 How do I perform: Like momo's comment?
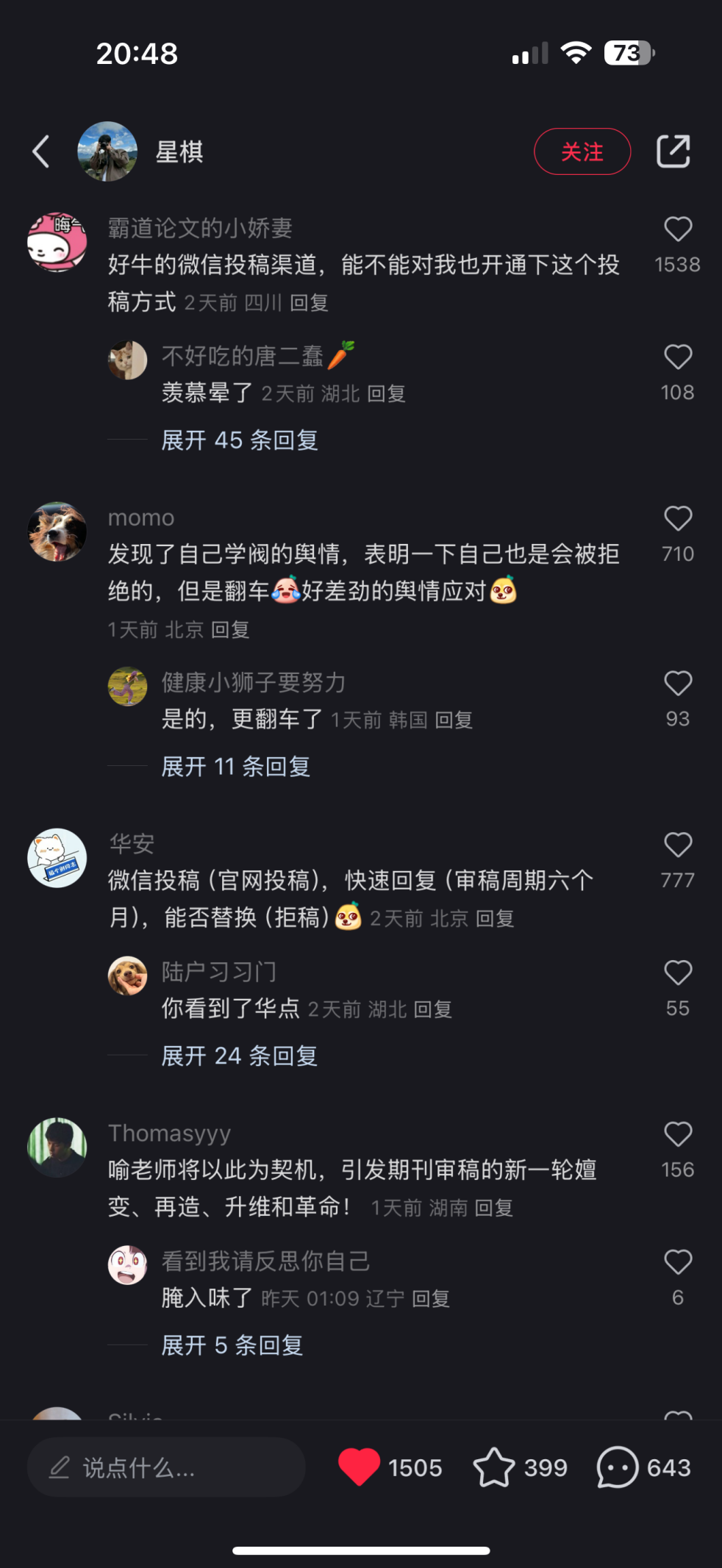click(677, 519)
